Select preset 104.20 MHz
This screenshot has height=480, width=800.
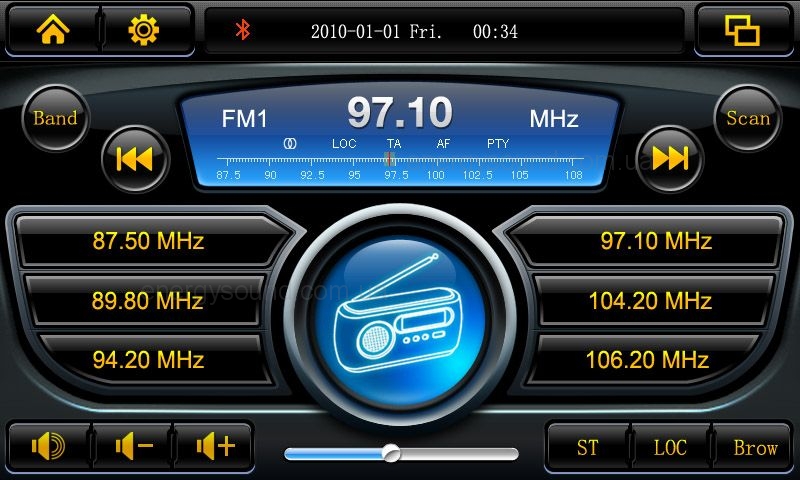pos(656,300)
